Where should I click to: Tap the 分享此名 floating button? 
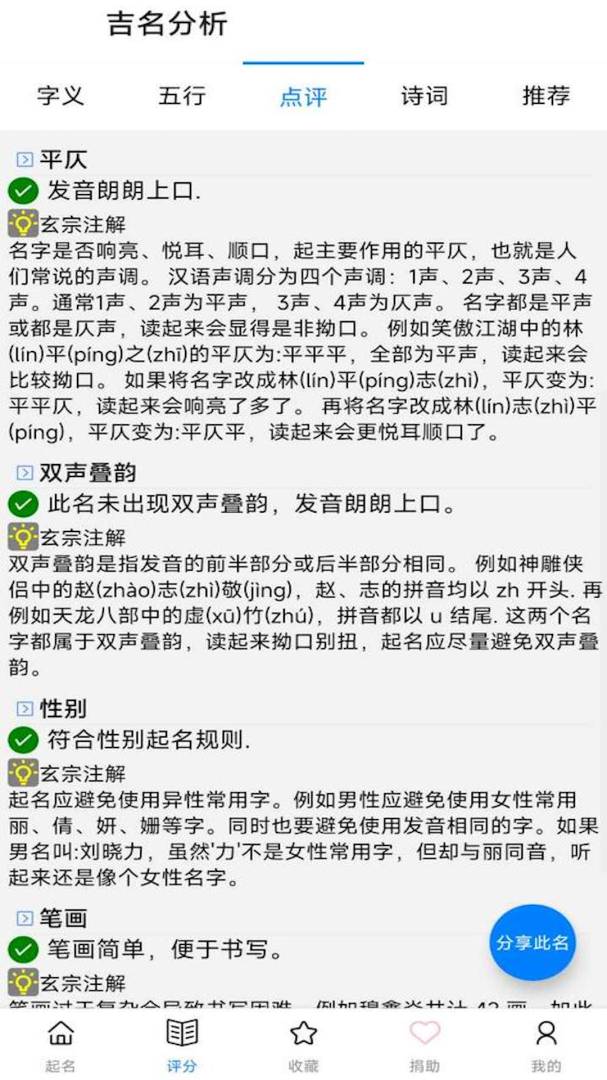(x=532, y=943)
